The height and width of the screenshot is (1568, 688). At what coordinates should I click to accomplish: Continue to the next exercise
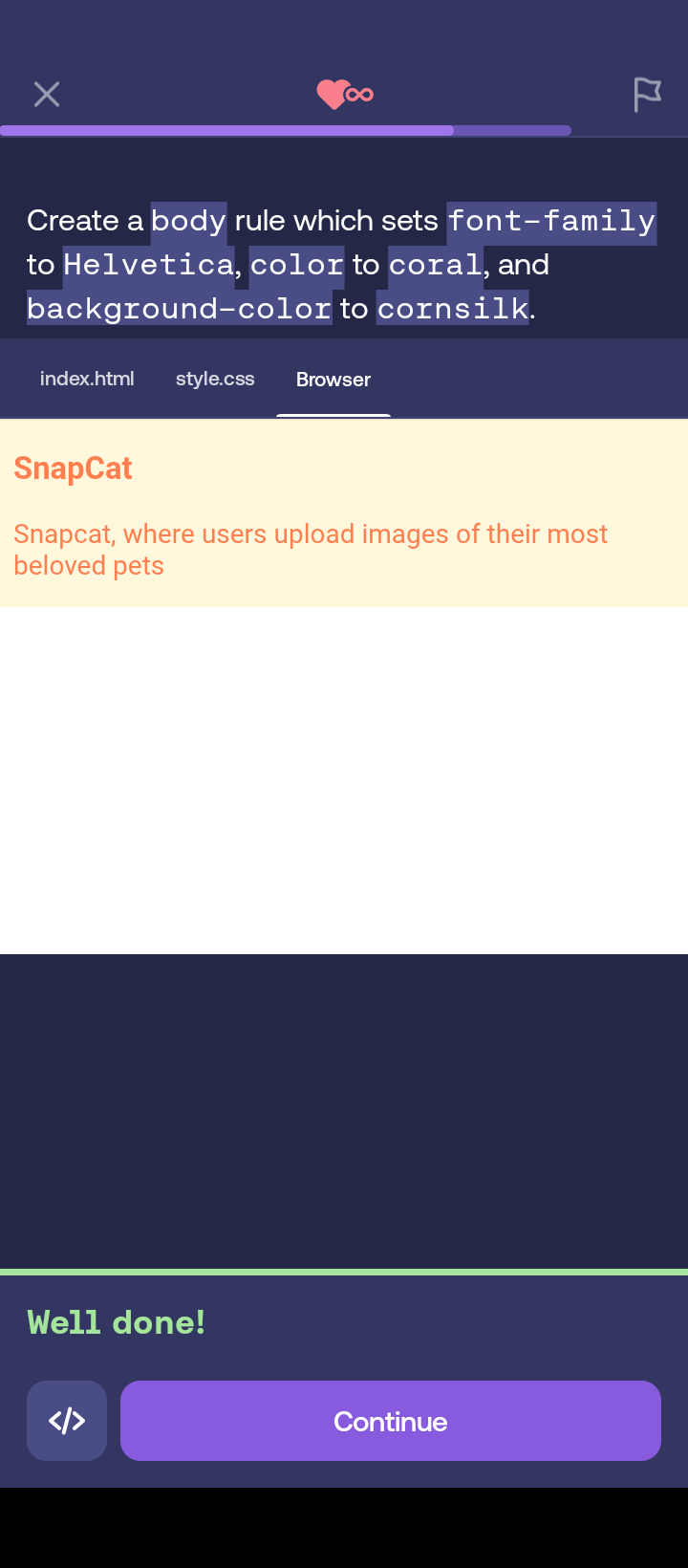click(390, 1421)
